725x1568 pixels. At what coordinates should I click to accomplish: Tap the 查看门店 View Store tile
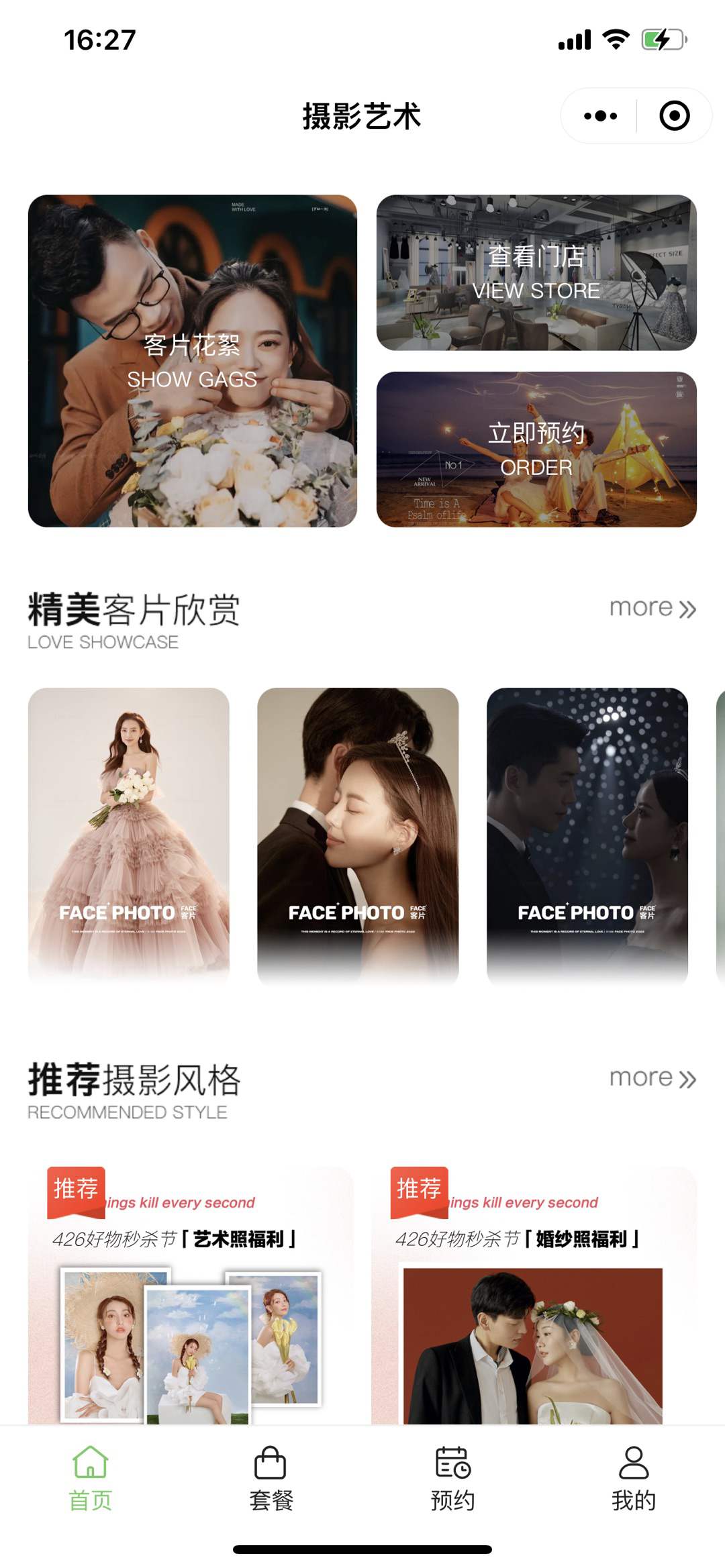tap(536, 272)
